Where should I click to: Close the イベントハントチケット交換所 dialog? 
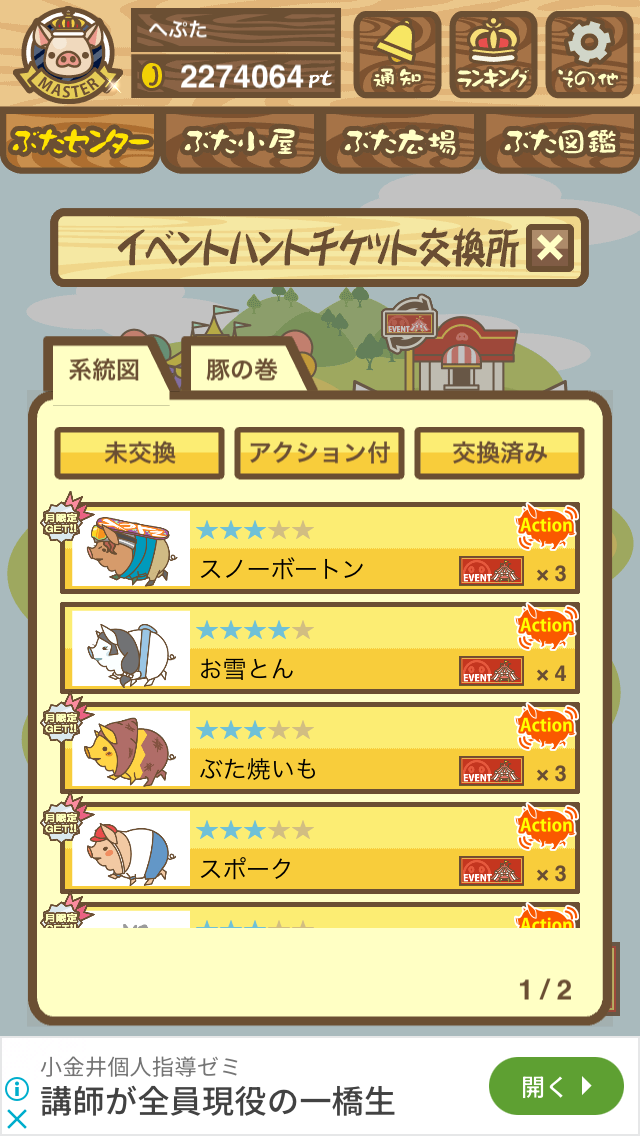(549, 248)
